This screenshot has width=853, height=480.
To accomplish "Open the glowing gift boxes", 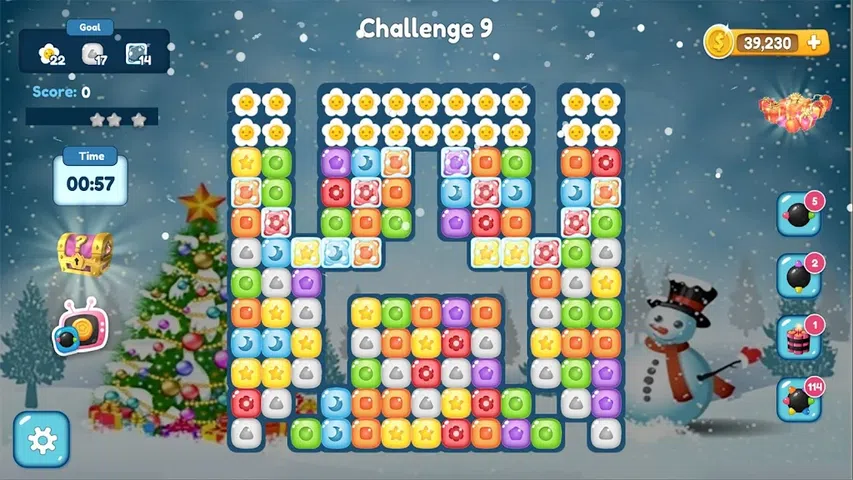I will point(795,109).
